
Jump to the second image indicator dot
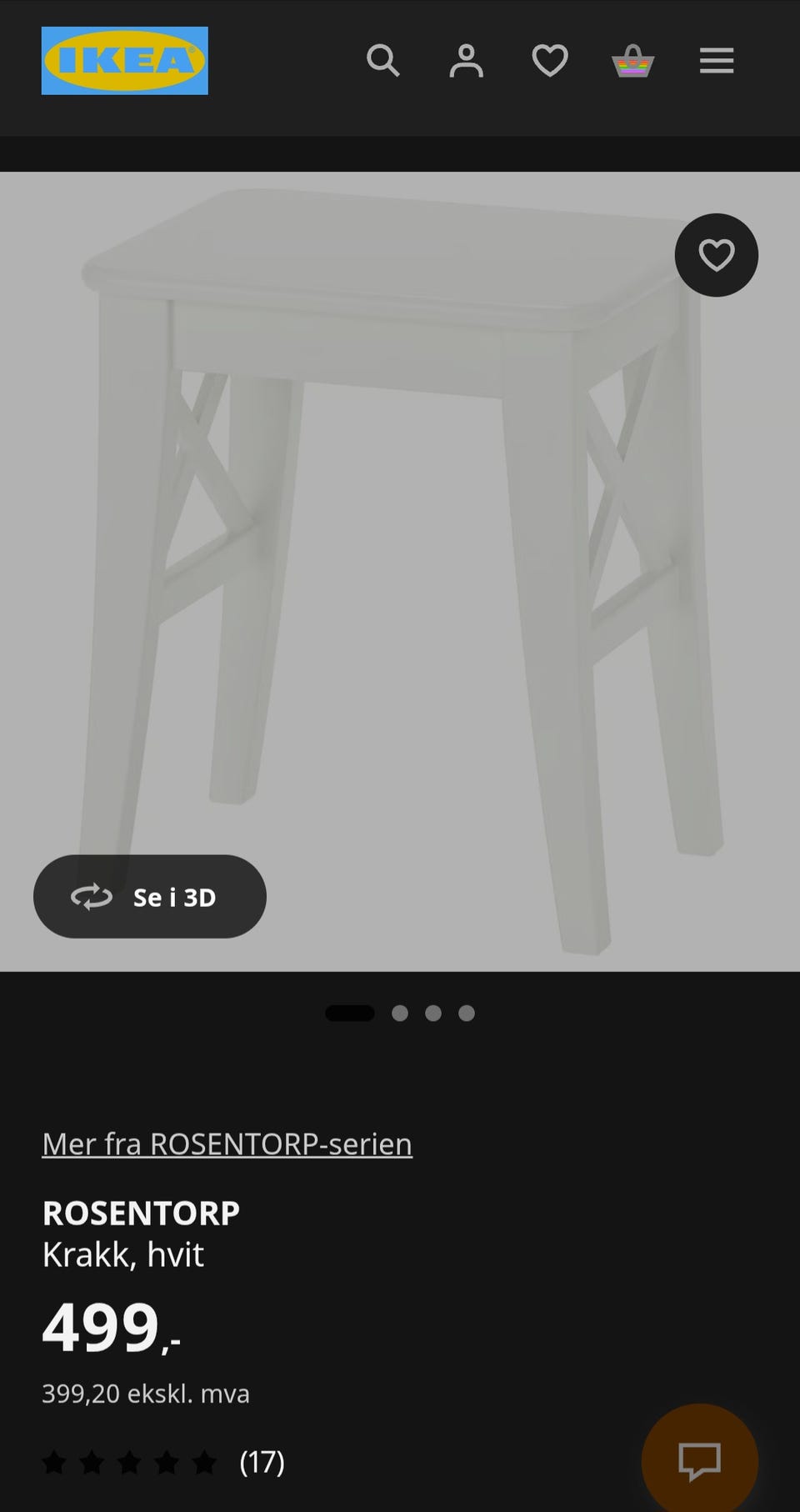point(400,1014)
